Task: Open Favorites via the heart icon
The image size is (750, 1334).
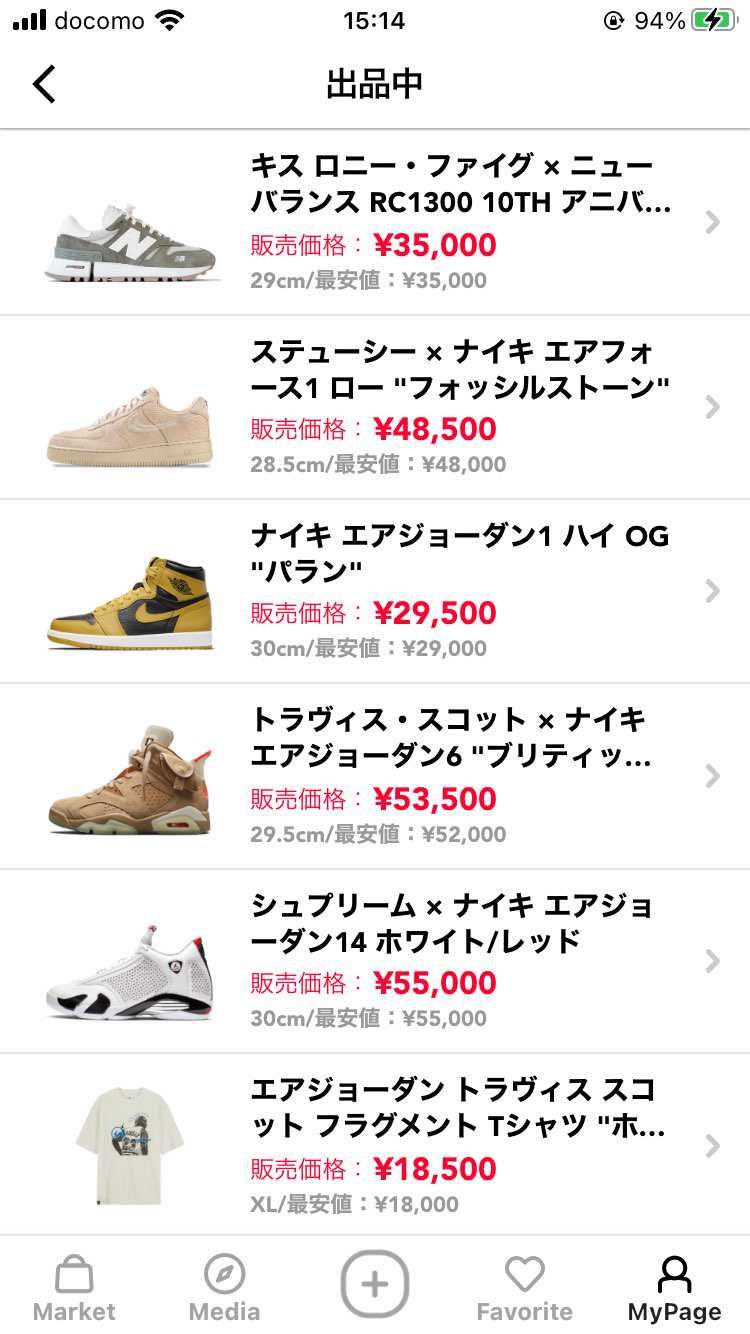Action: [x=524, y=1272]
